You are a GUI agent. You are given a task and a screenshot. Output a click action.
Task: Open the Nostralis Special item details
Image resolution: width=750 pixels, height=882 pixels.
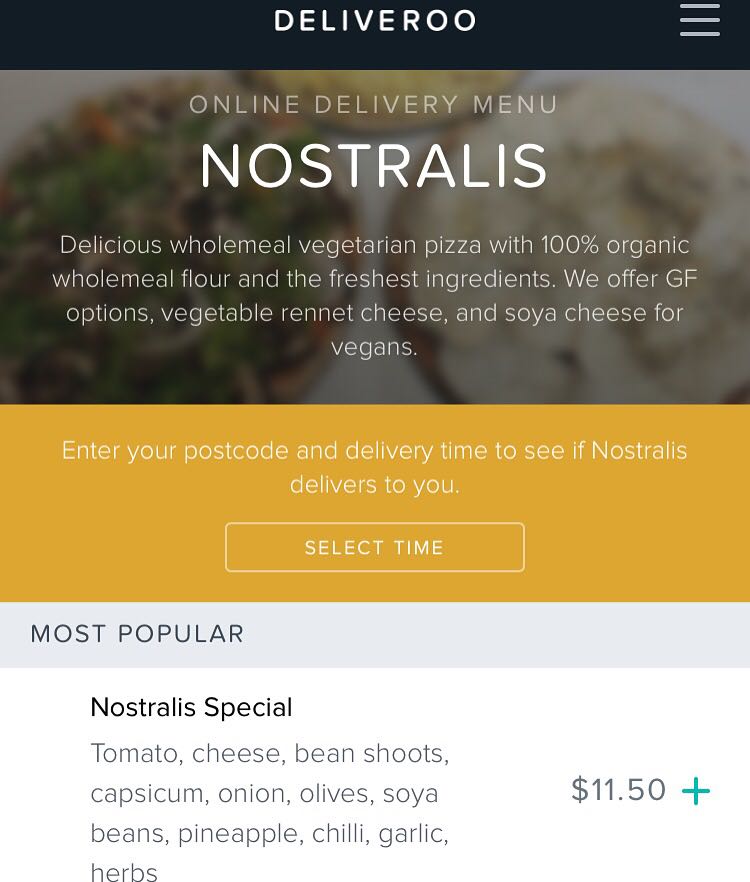[192, 708]
